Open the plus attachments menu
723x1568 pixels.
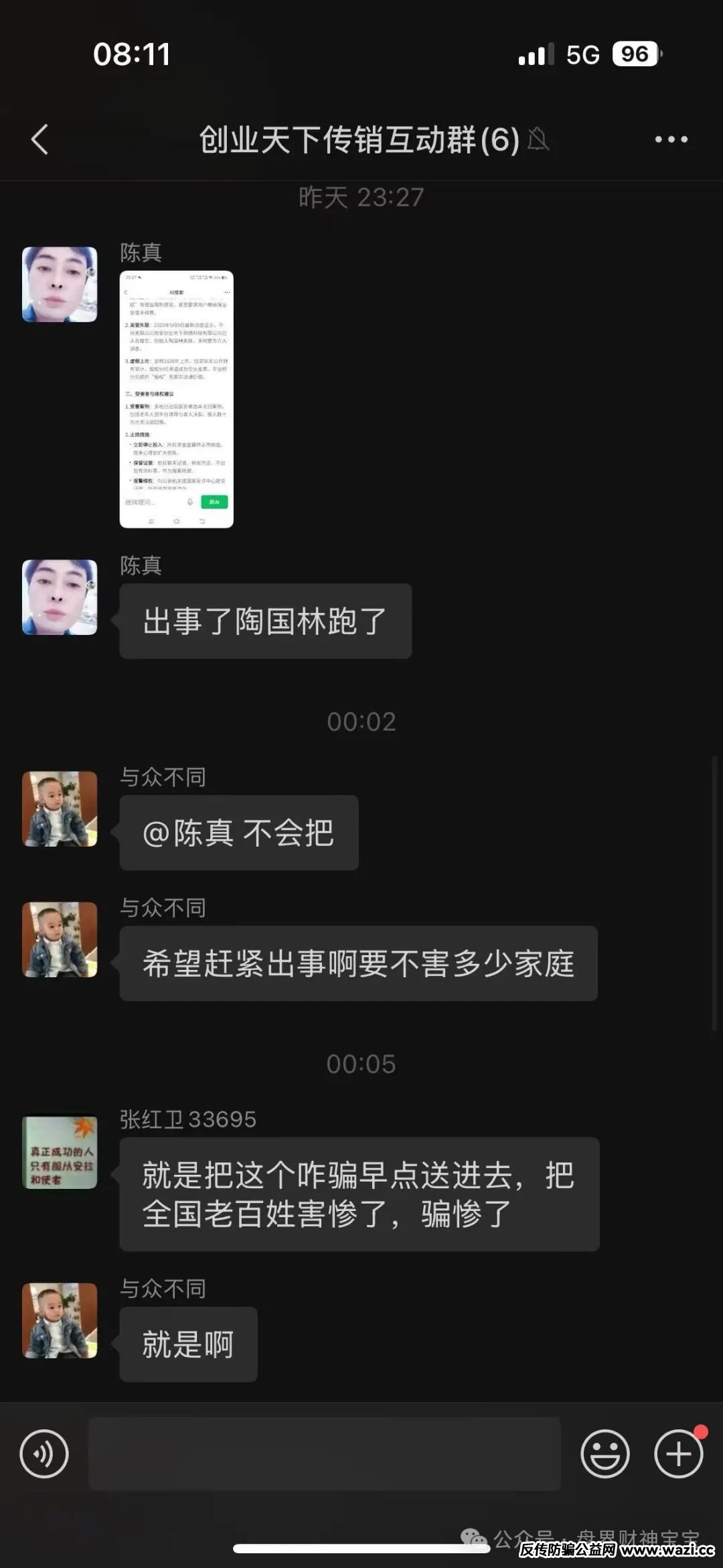[x=678, y=1454]
